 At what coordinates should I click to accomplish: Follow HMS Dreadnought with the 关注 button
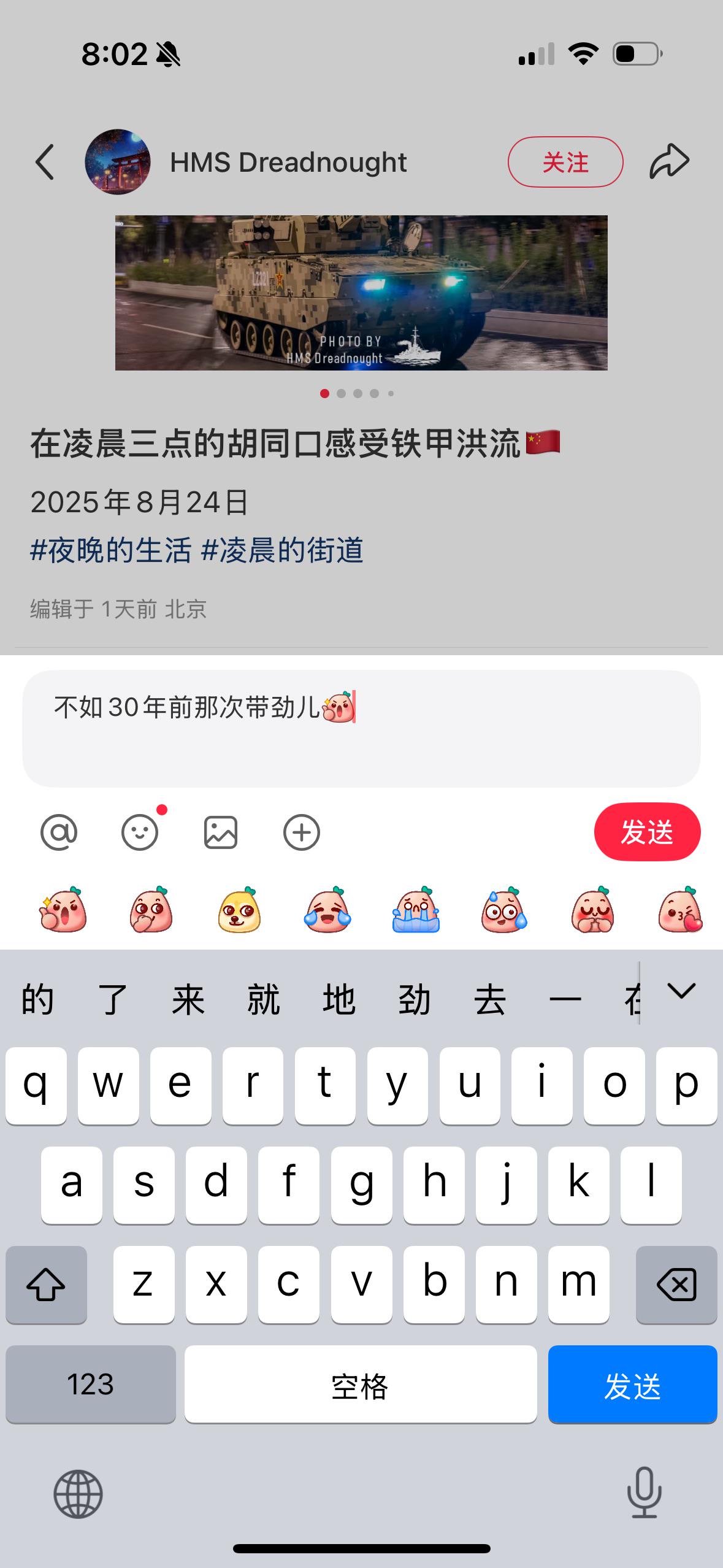565,162
